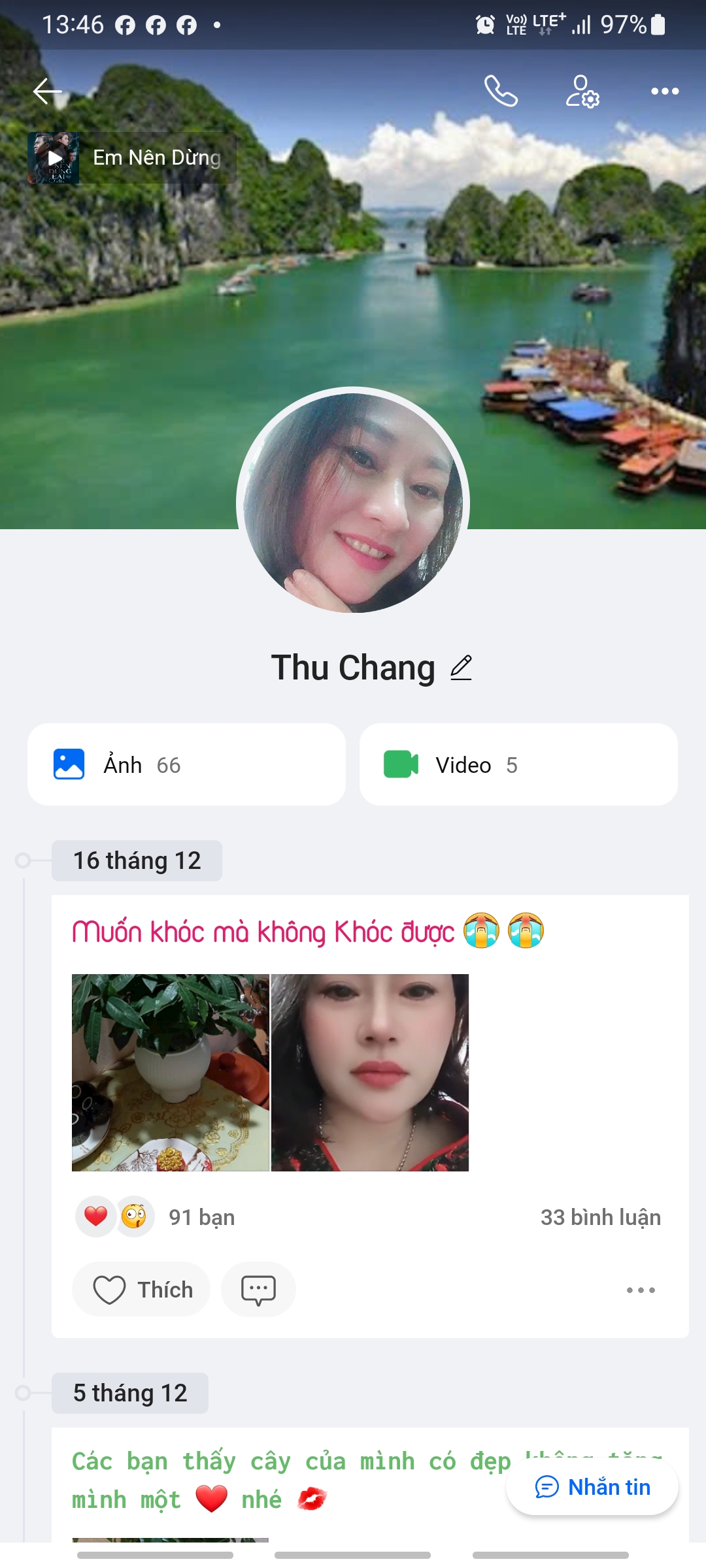Tap Nhắn tin to message Thu Chang
This screenshot has height=1568, width=706.
(592, 1487)
